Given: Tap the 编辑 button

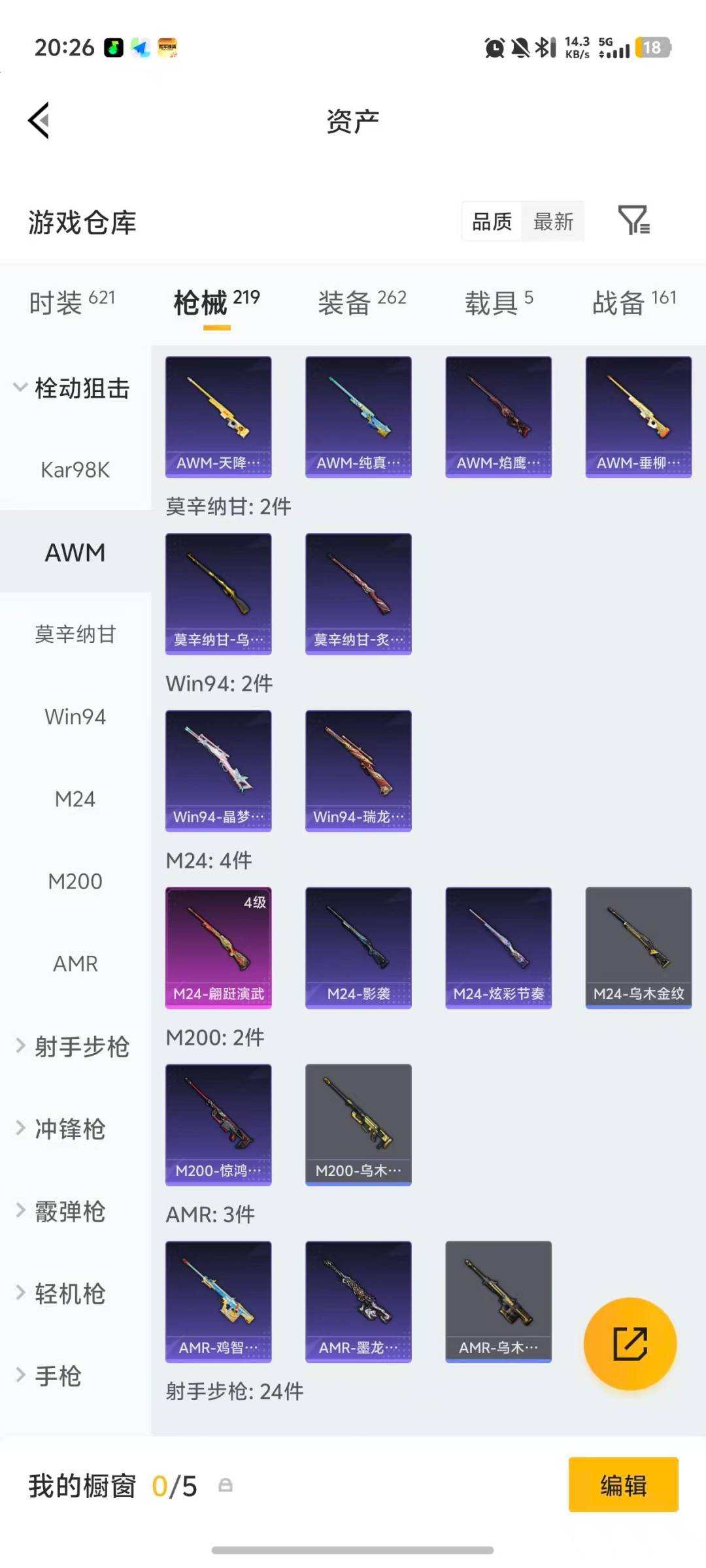Looking at the screenshot, I should pyautogui.click(x=623, y=1484).
